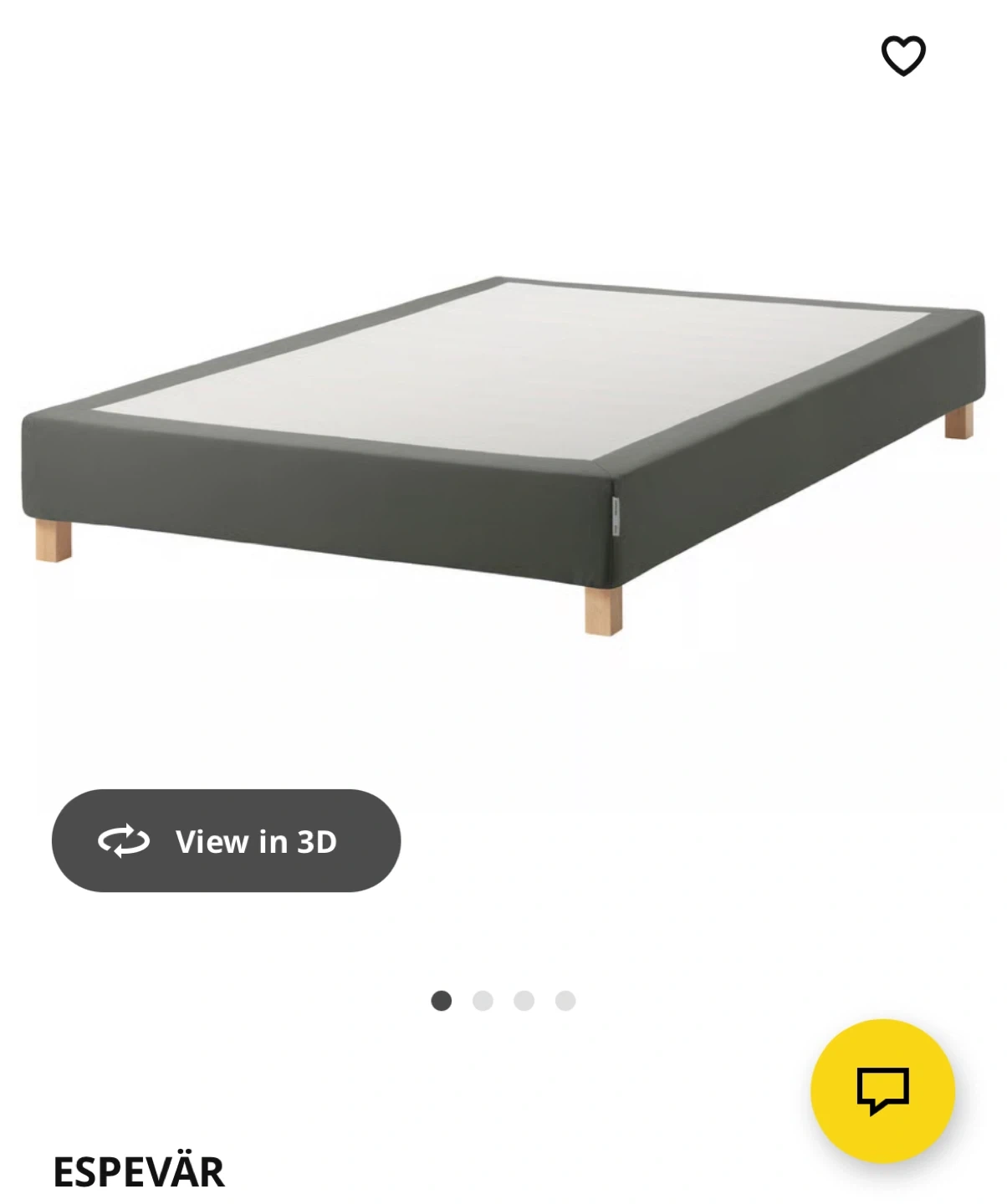Screen dimensions: 1007x1204
Task: Start a chat with the yellow message button
Action: coord(882,1090)
